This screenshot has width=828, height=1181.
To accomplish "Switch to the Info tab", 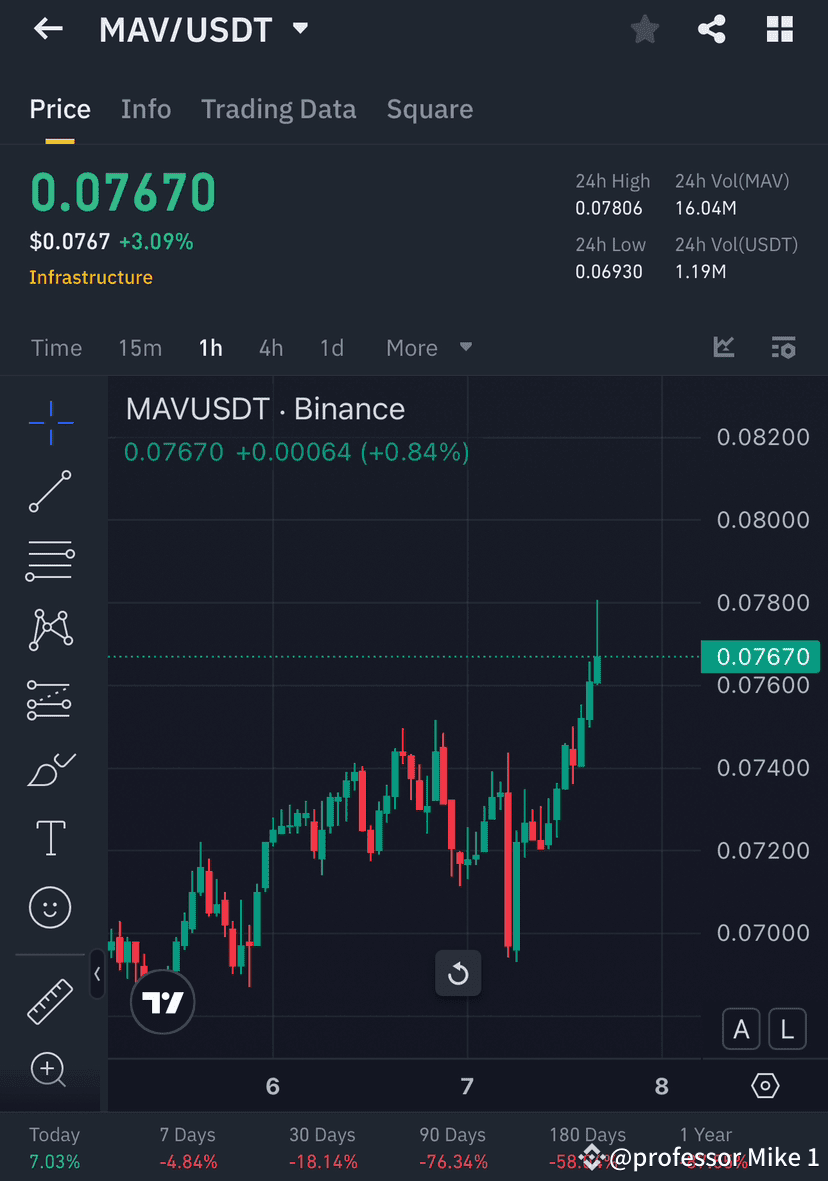I will (146, 108).
